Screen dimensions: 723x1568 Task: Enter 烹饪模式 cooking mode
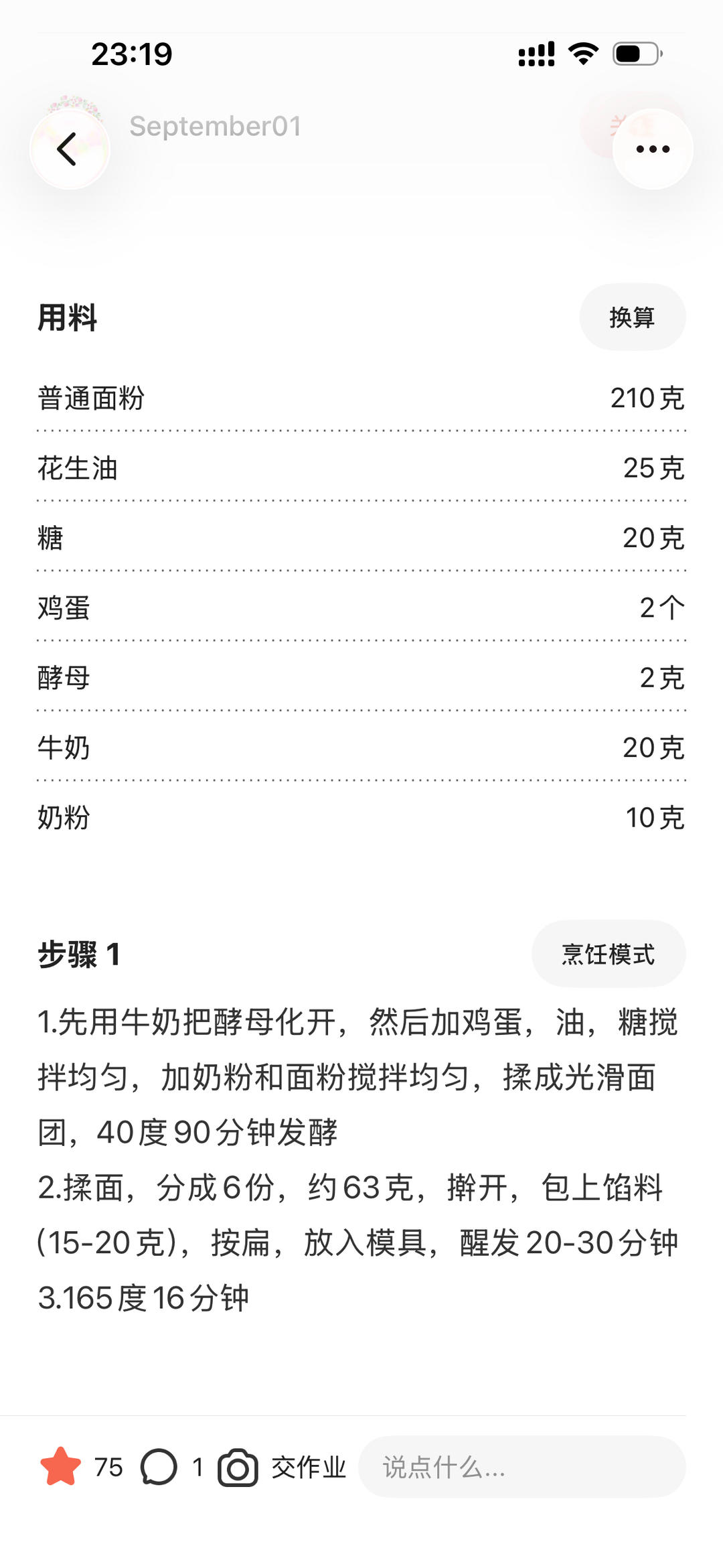tap(609, 954)
